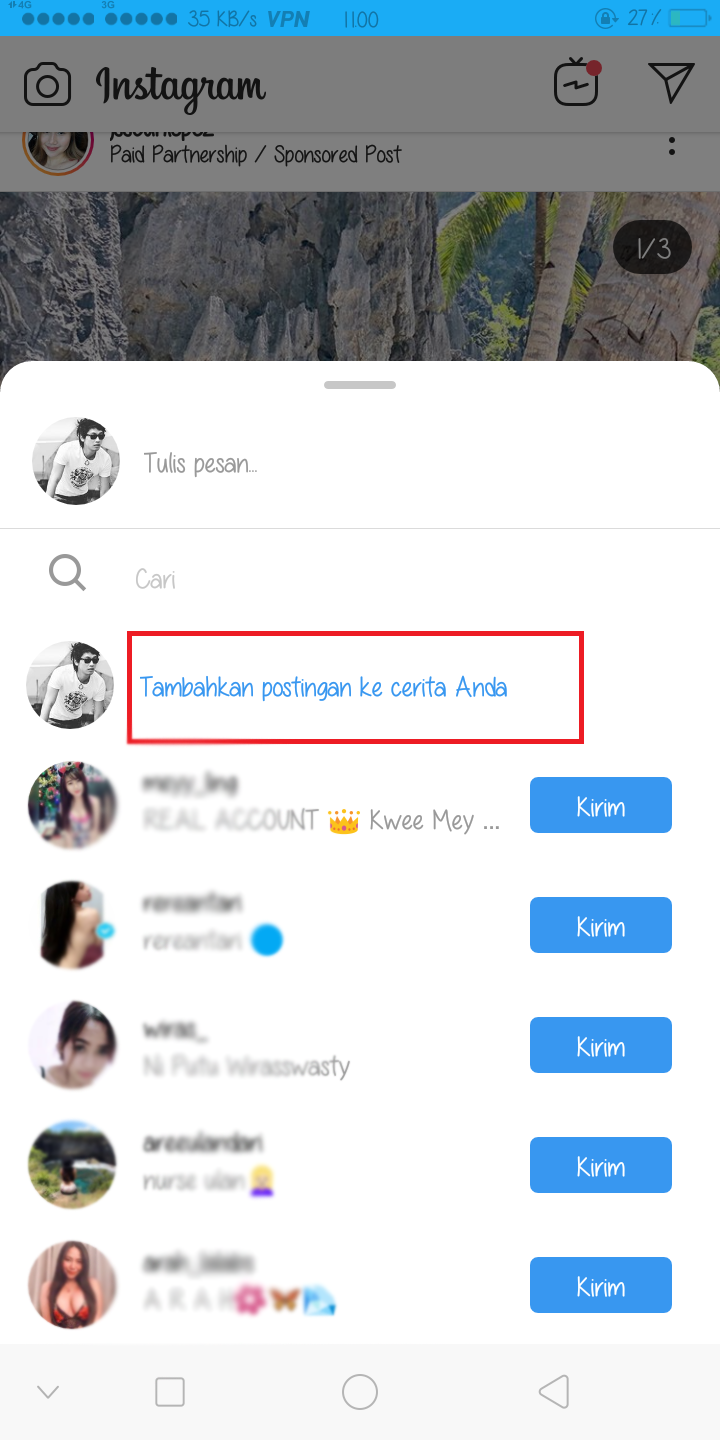Go back using the system back button
This screenshot has width=720, height=1440.
coord(553,1391)
